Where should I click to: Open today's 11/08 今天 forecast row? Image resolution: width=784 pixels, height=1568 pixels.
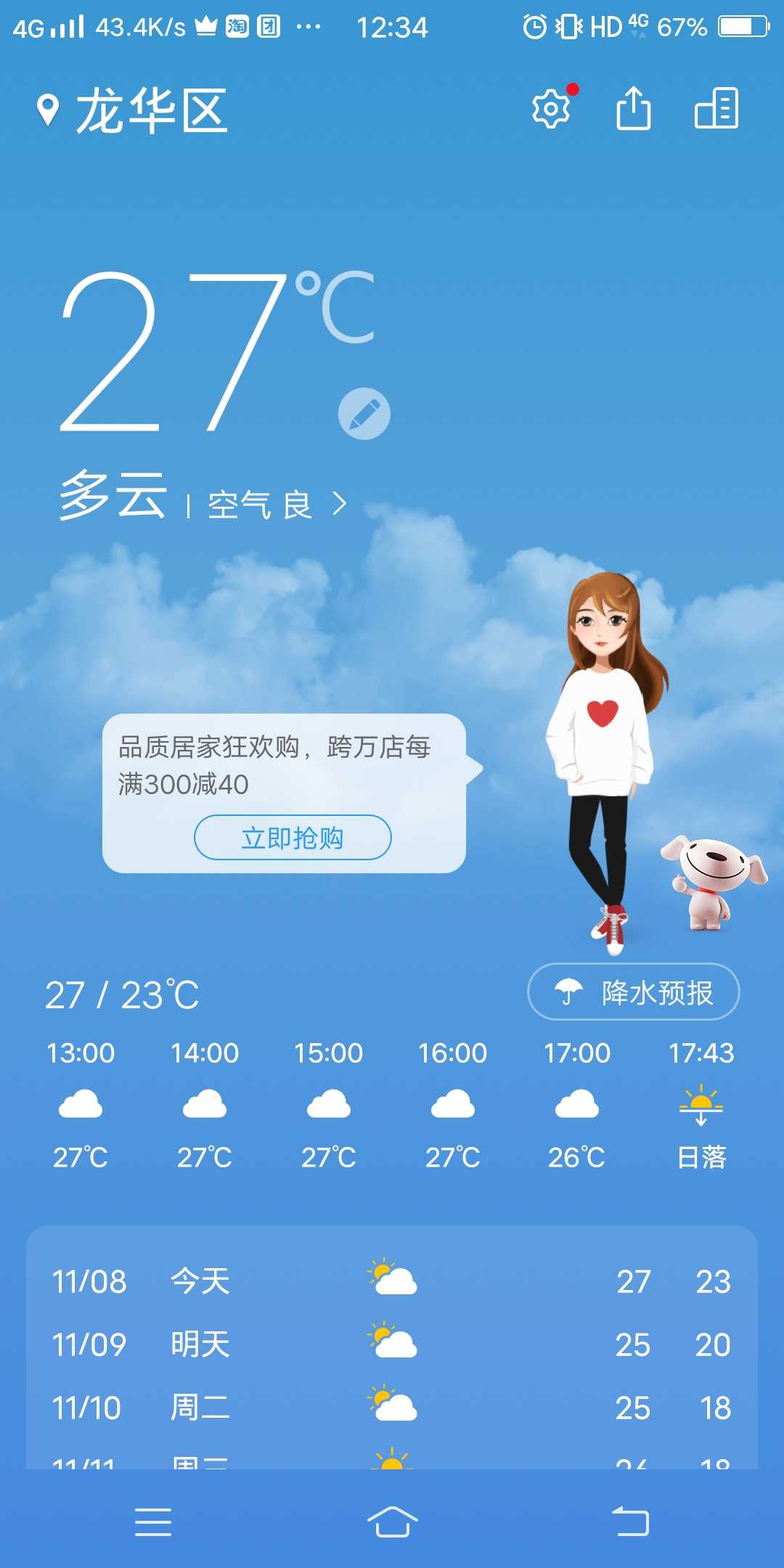point(392,1281)
